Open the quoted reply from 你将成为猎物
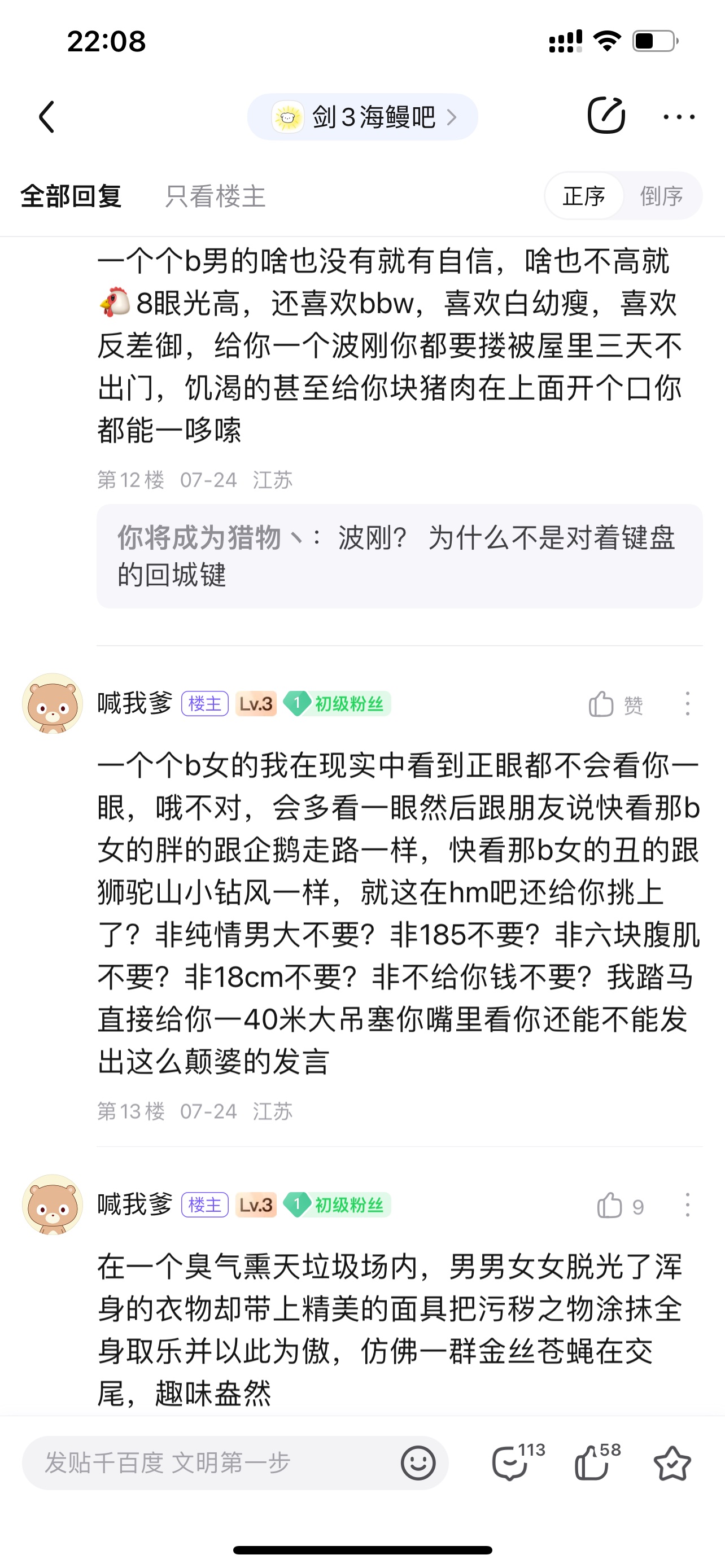The width and height of the screenshot is (725, 1568). click(399, 556)
